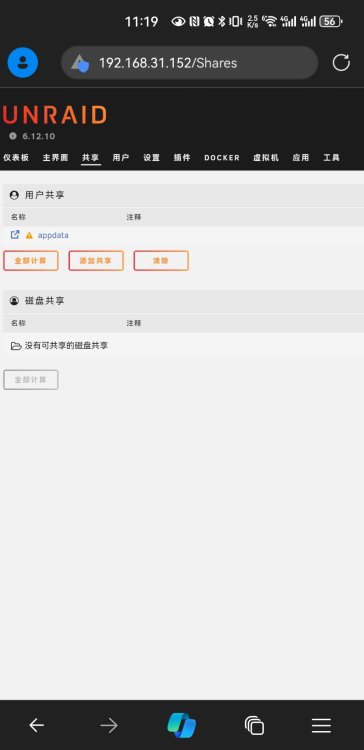Open the 用户 tab
The height and width of the screenshot is (750, 364).
[x=121, y=157]
